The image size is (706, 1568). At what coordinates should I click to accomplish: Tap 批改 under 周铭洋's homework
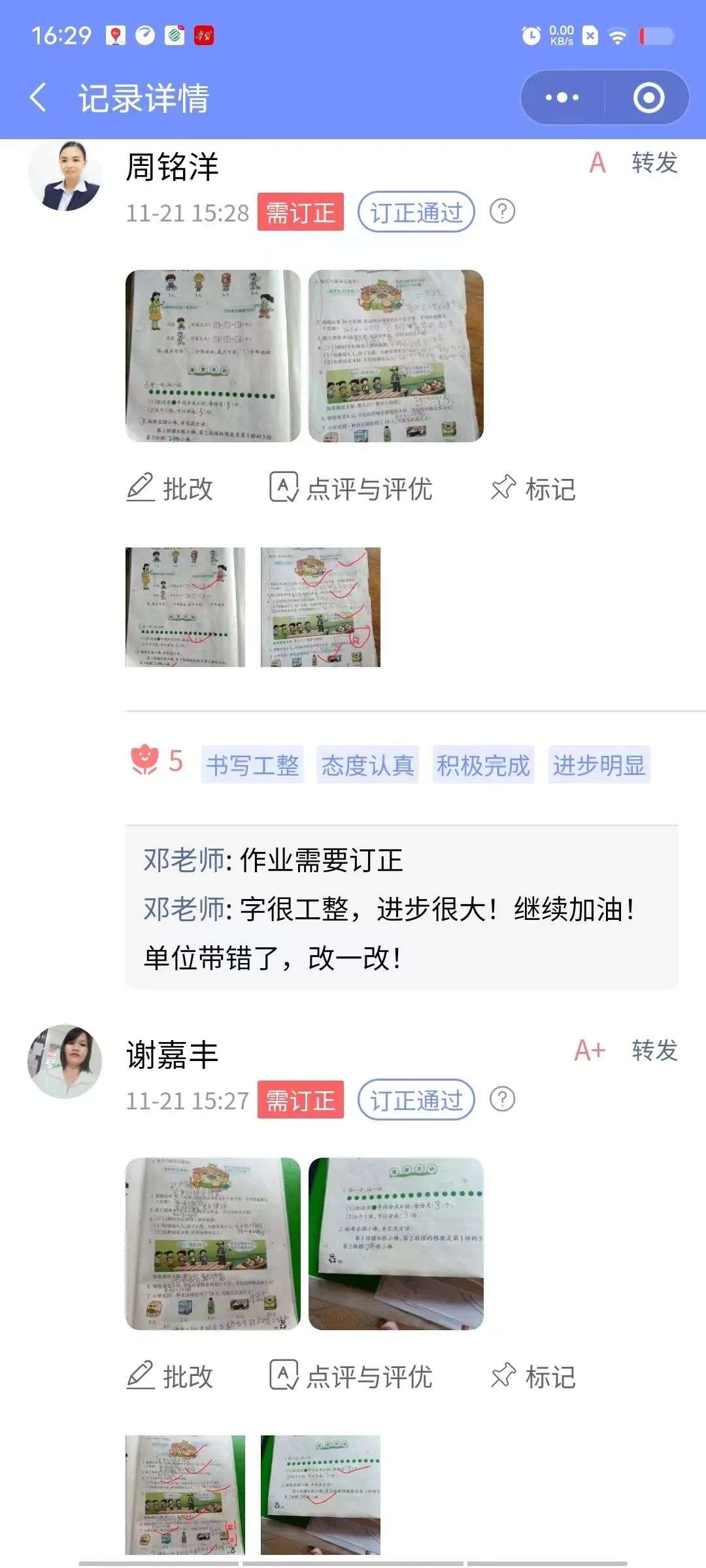click(x=169, y=488)
